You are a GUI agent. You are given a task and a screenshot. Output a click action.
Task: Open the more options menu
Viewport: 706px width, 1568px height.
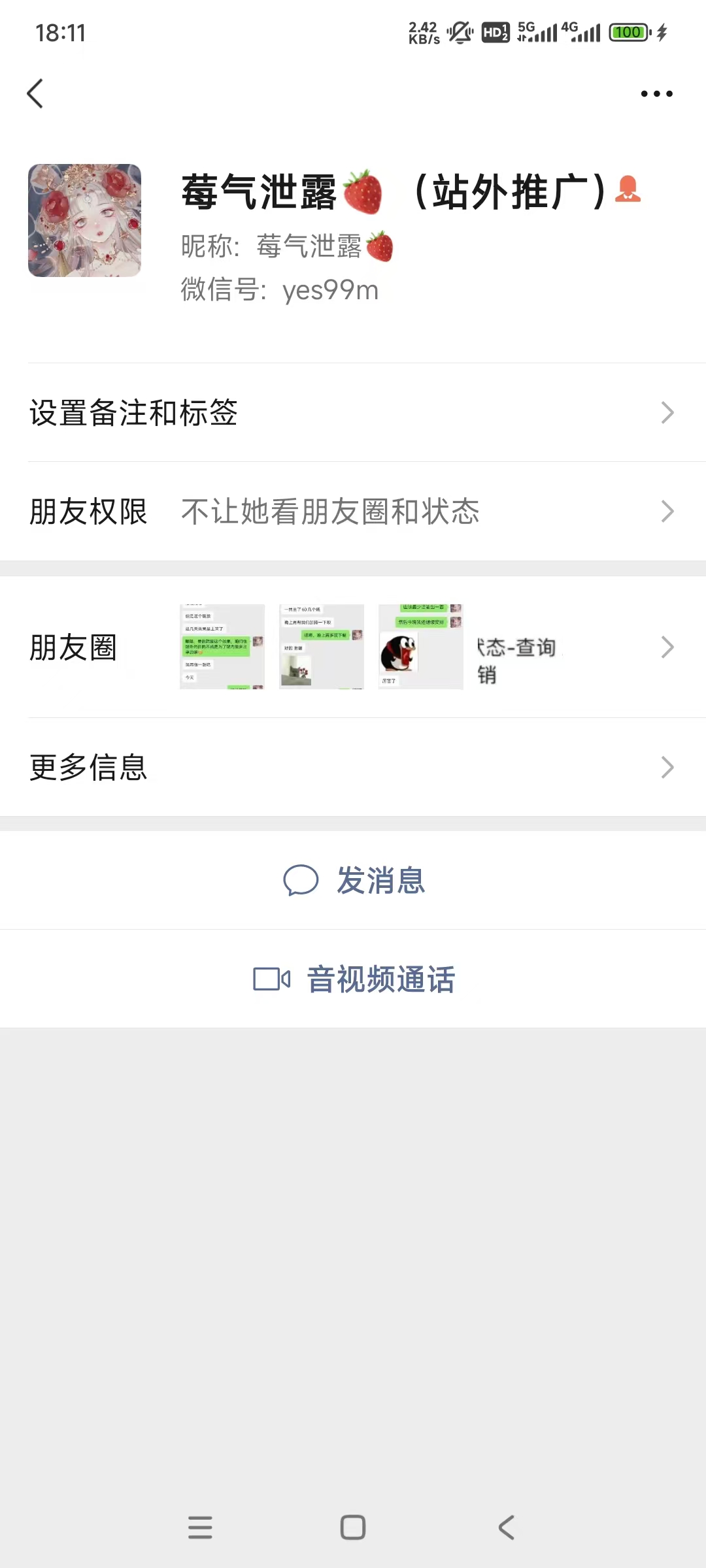point(656,93)
